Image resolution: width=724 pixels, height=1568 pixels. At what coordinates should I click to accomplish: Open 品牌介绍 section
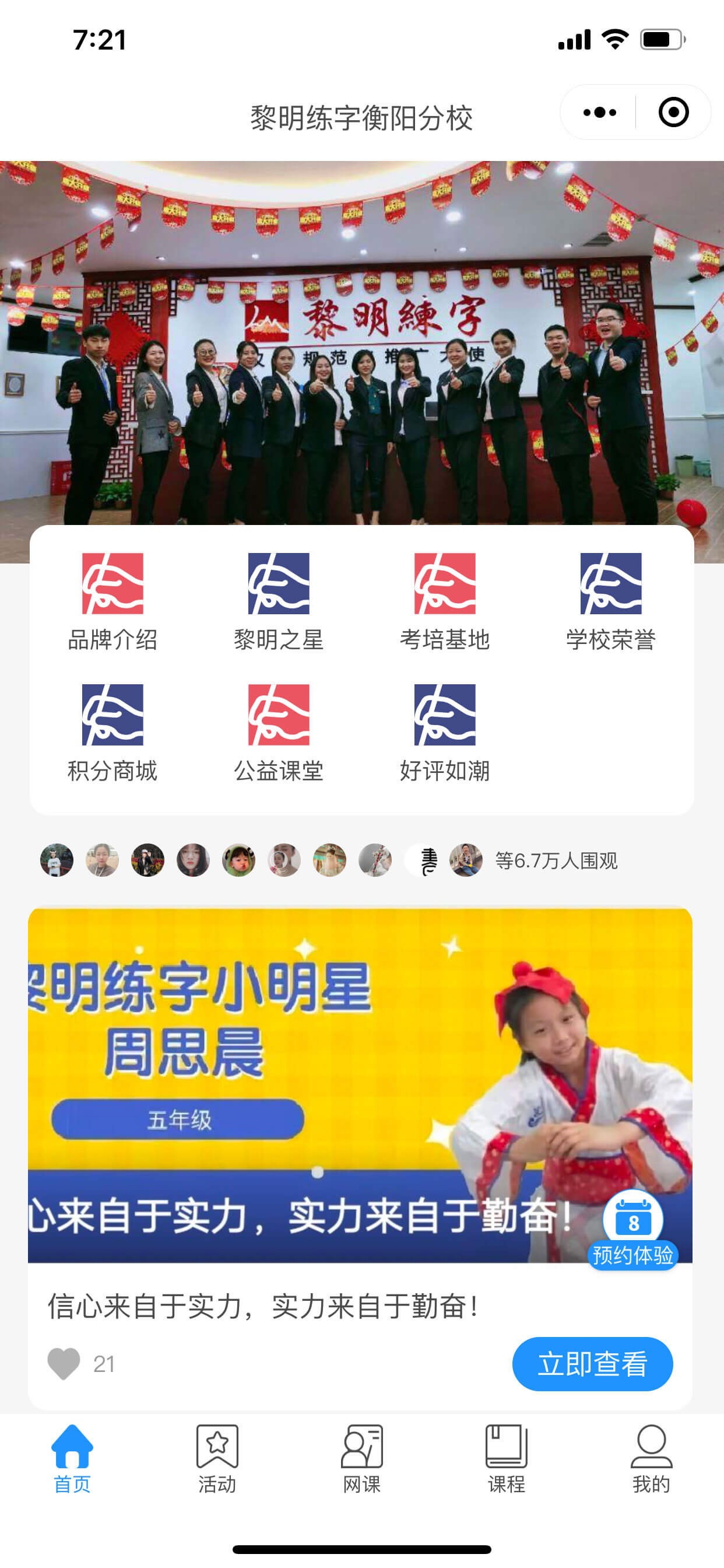113,600
